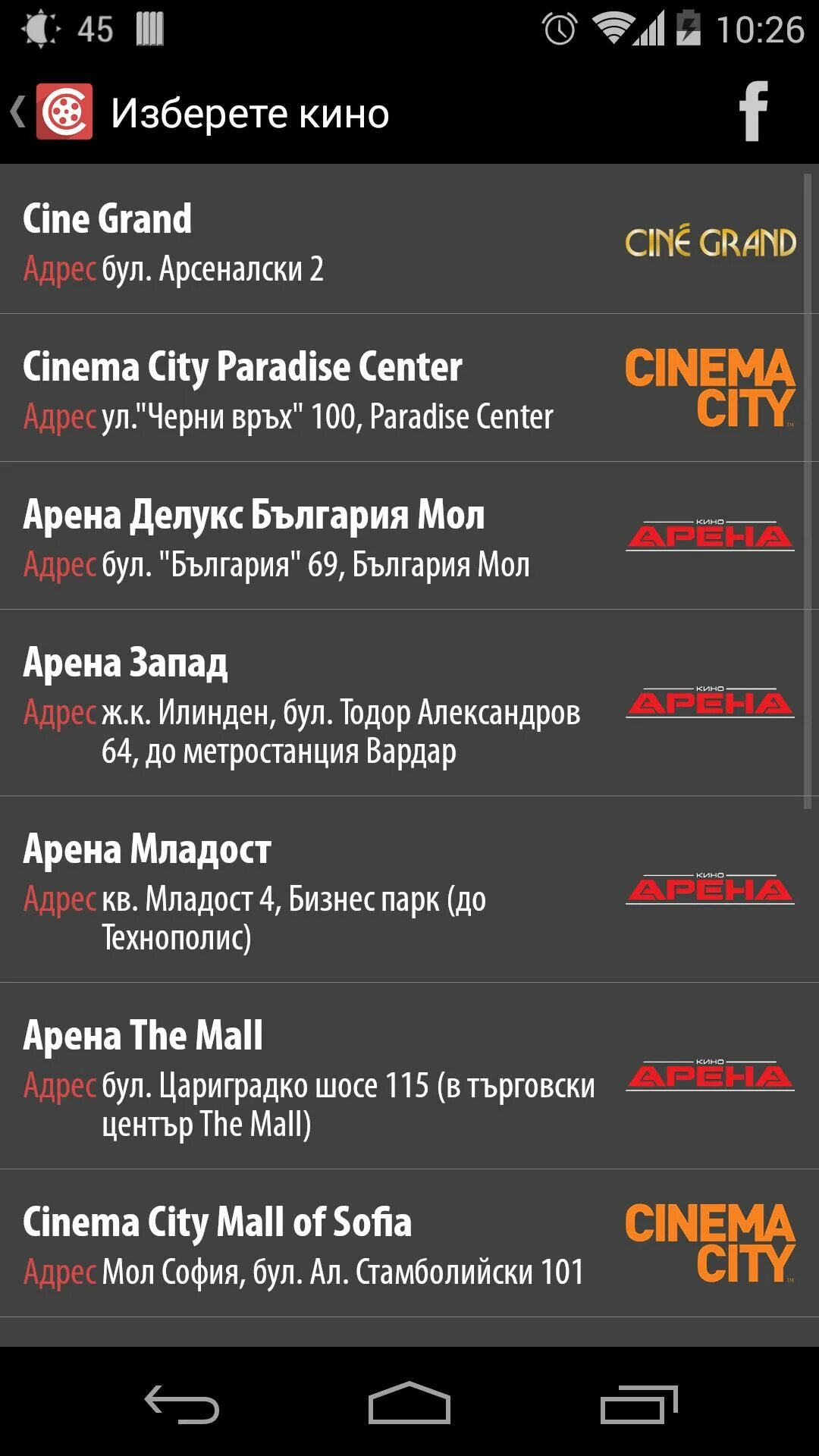Open the recent apps button

point(639,1403)
